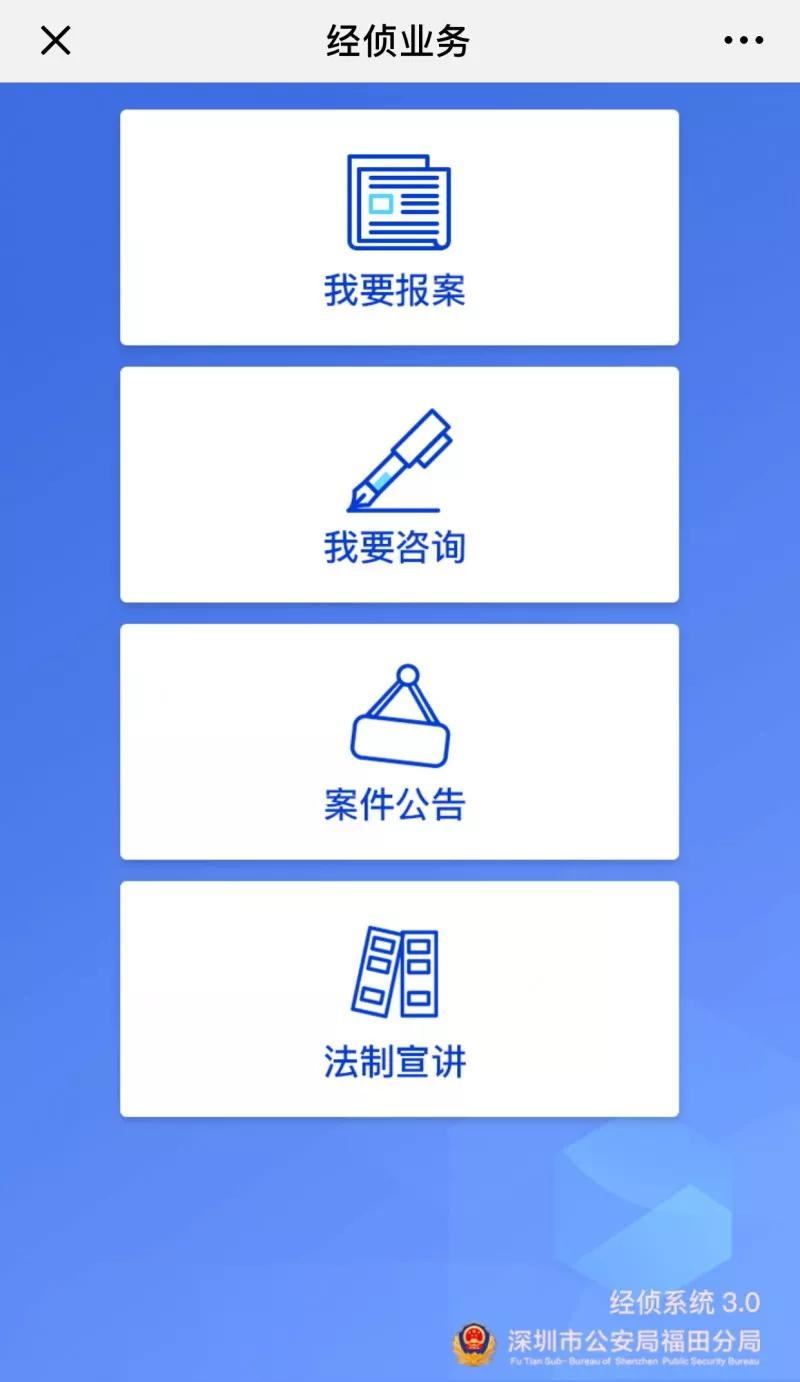Close the page with the X button
This screenshot has width=800, height=1382.
coord(56,40)
